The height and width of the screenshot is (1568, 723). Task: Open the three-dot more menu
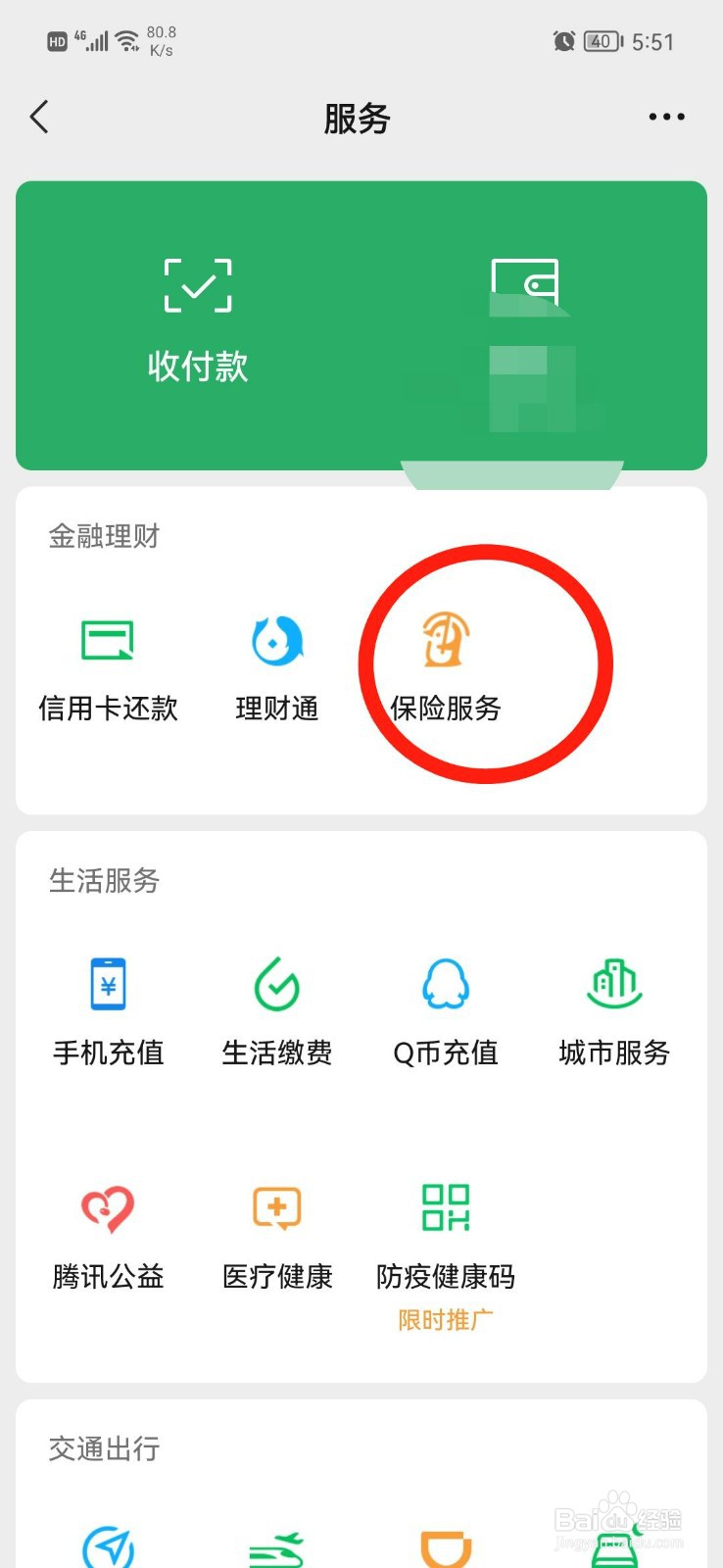click(x=665, y=117)
